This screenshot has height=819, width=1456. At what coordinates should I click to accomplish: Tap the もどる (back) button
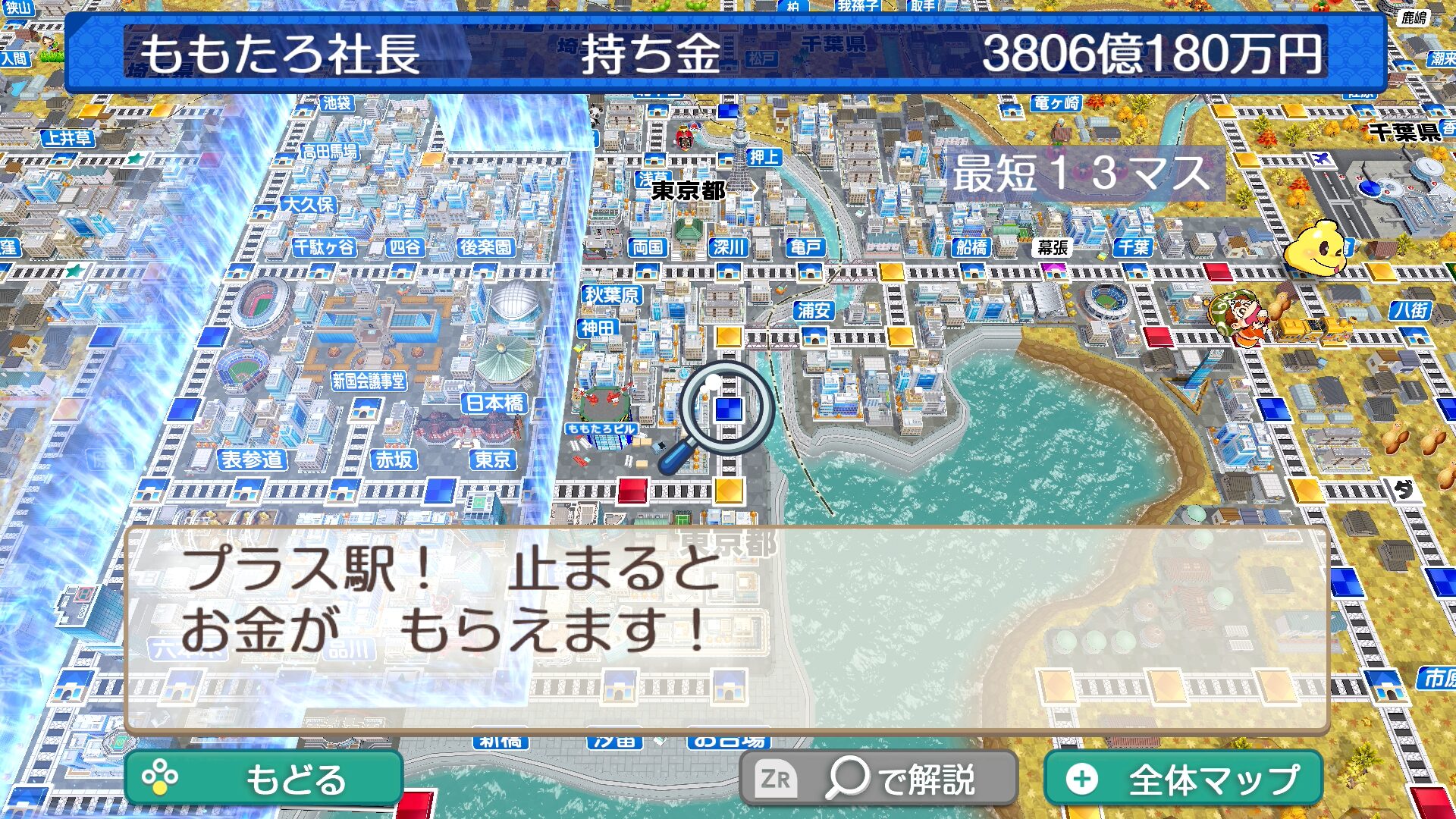(263, 779)
